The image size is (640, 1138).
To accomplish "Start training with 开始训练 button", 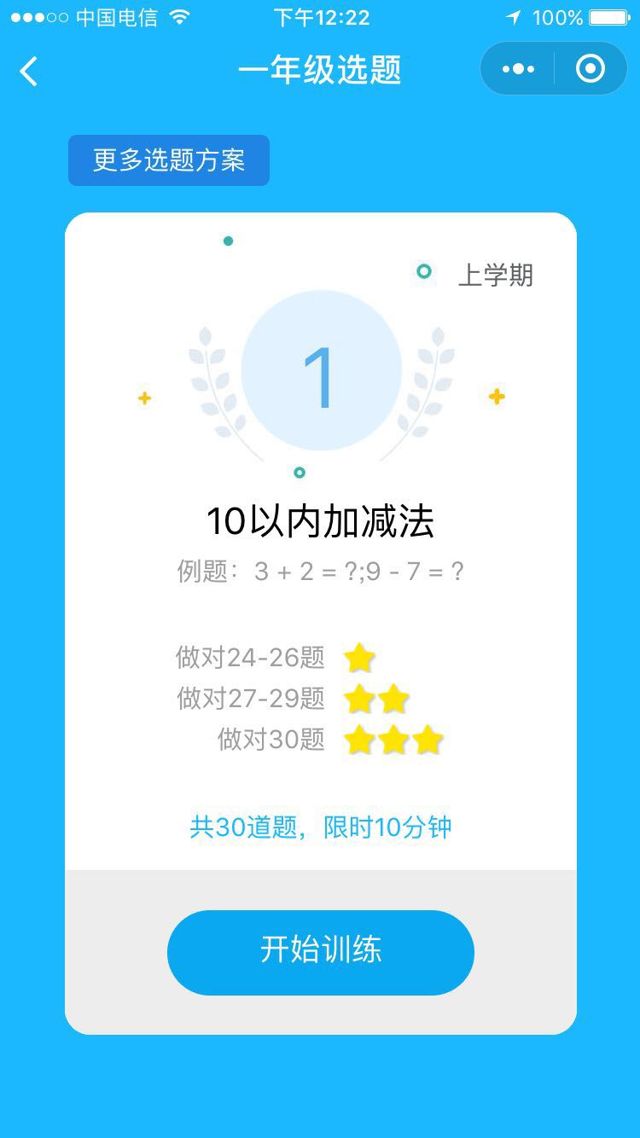I will (320, 951).
